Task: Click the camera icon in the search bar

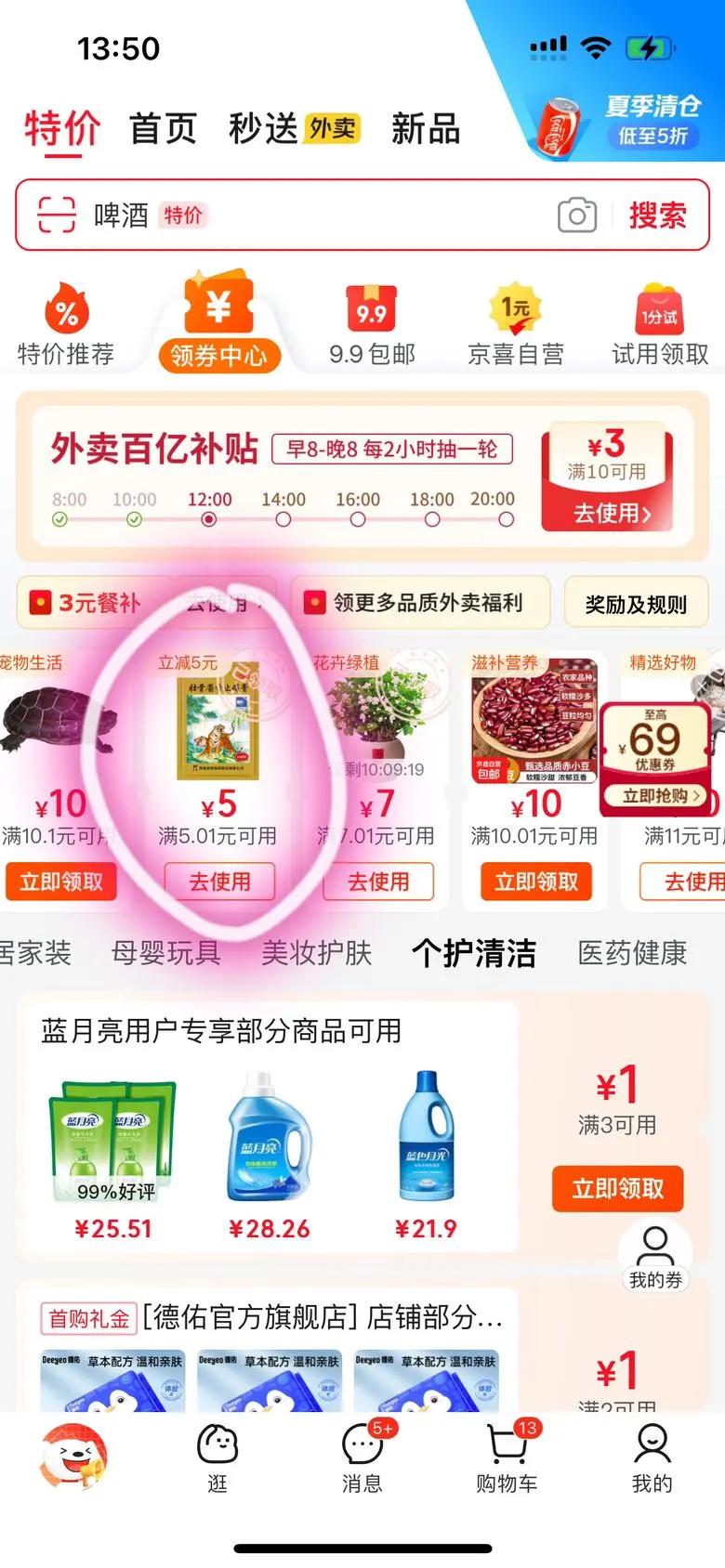Action: (x=578, y=216)
